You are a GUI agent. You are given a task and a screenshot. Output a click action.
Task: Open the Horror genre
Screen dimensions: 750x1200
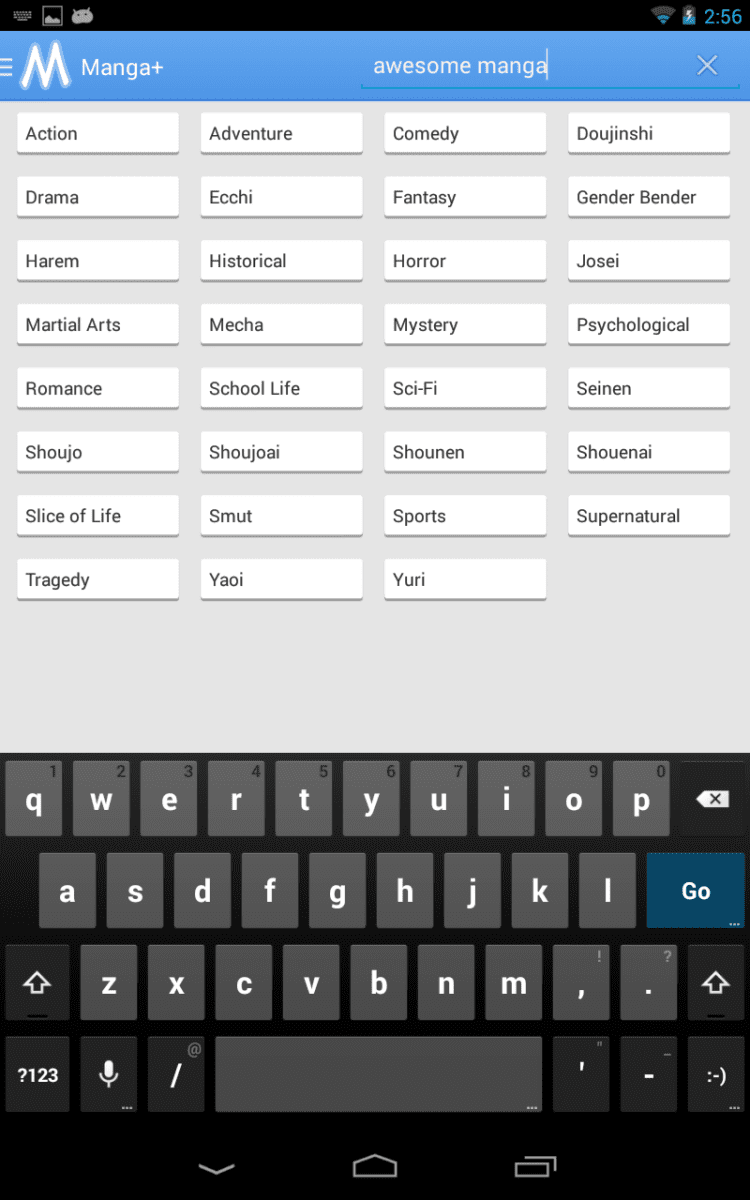tap(465, 261)
